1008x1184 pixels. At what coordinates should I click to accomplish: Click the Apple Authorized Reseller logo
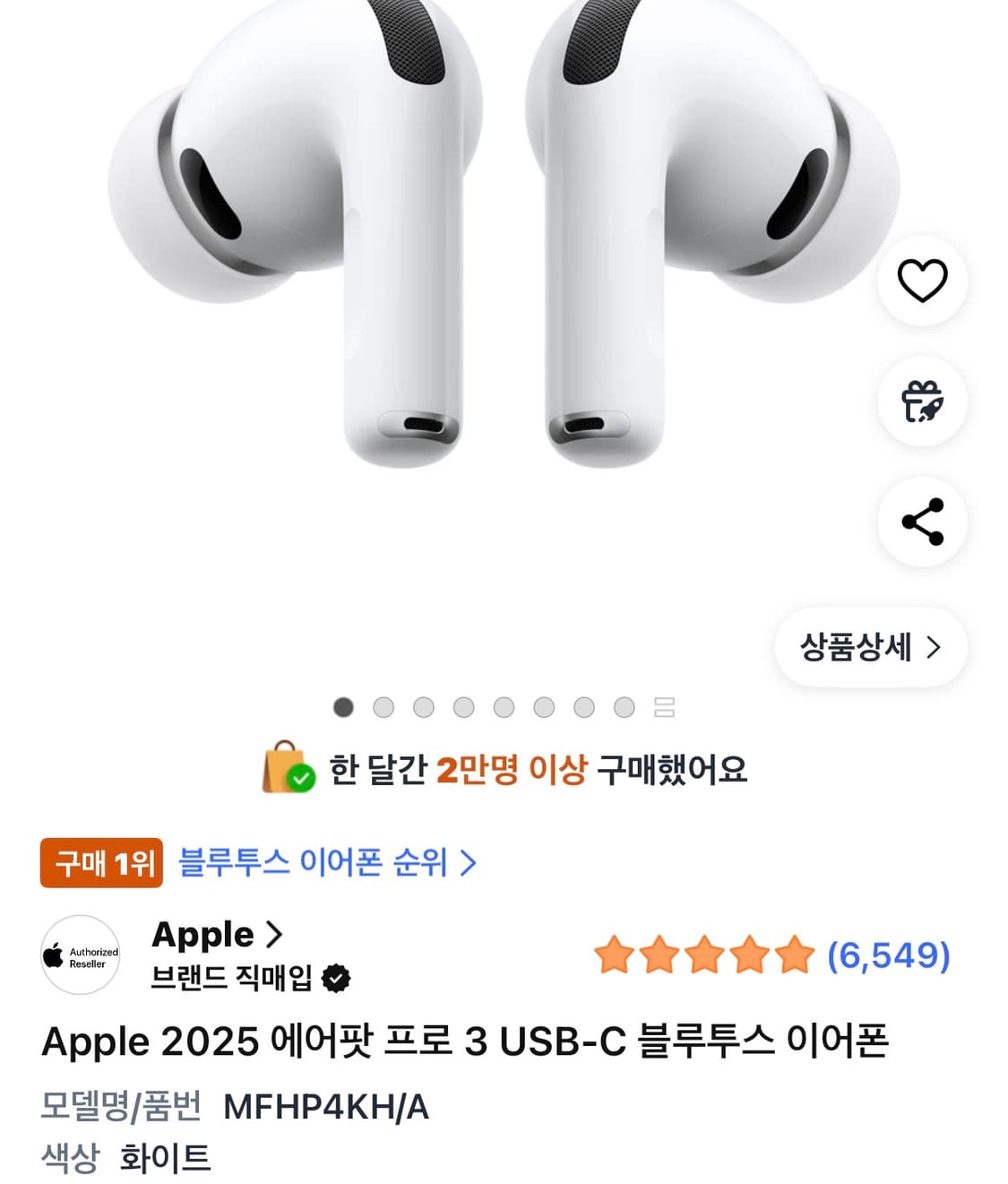tap(80, 953)
